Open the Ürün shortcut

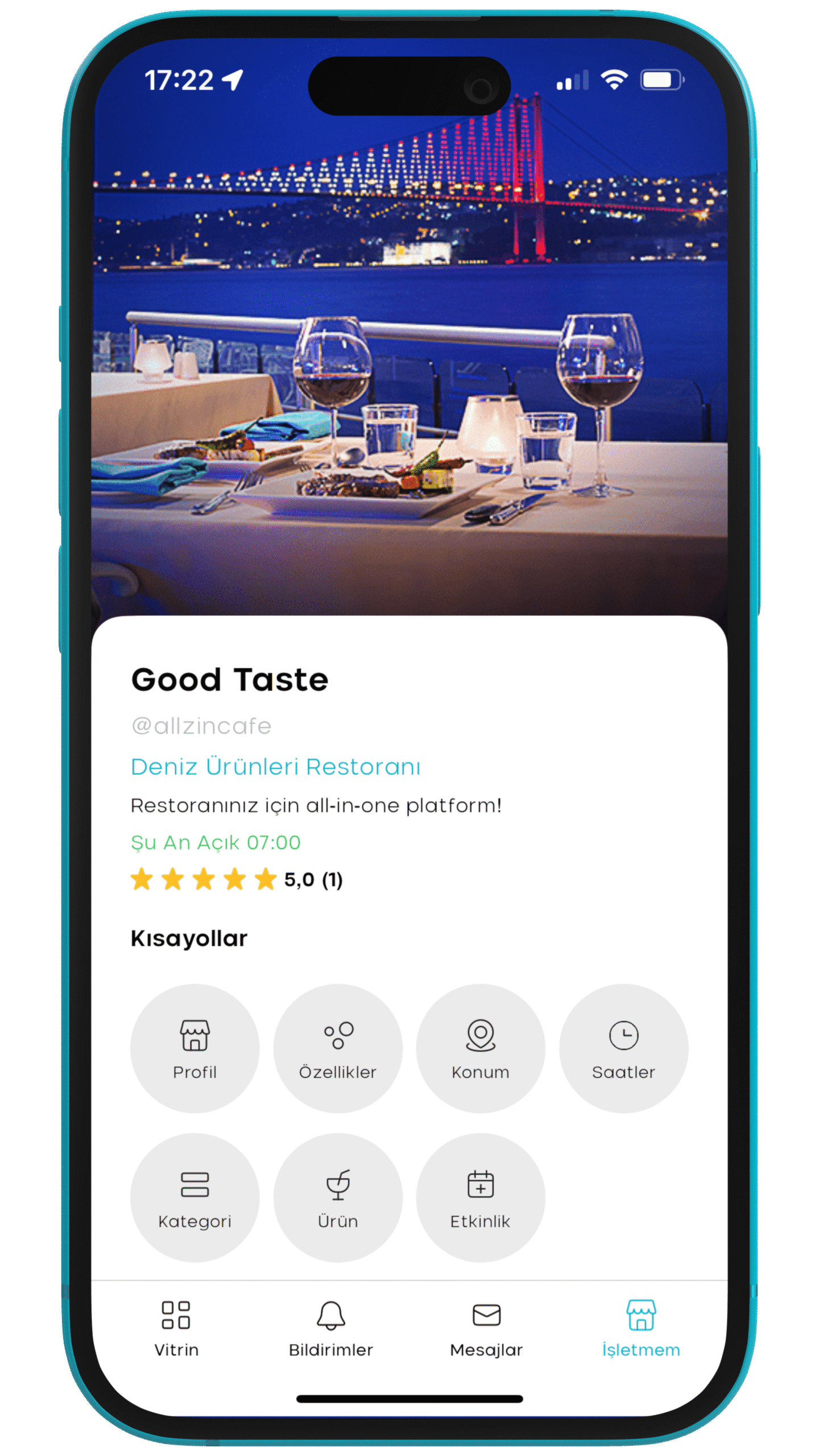tap(338, 1197)
